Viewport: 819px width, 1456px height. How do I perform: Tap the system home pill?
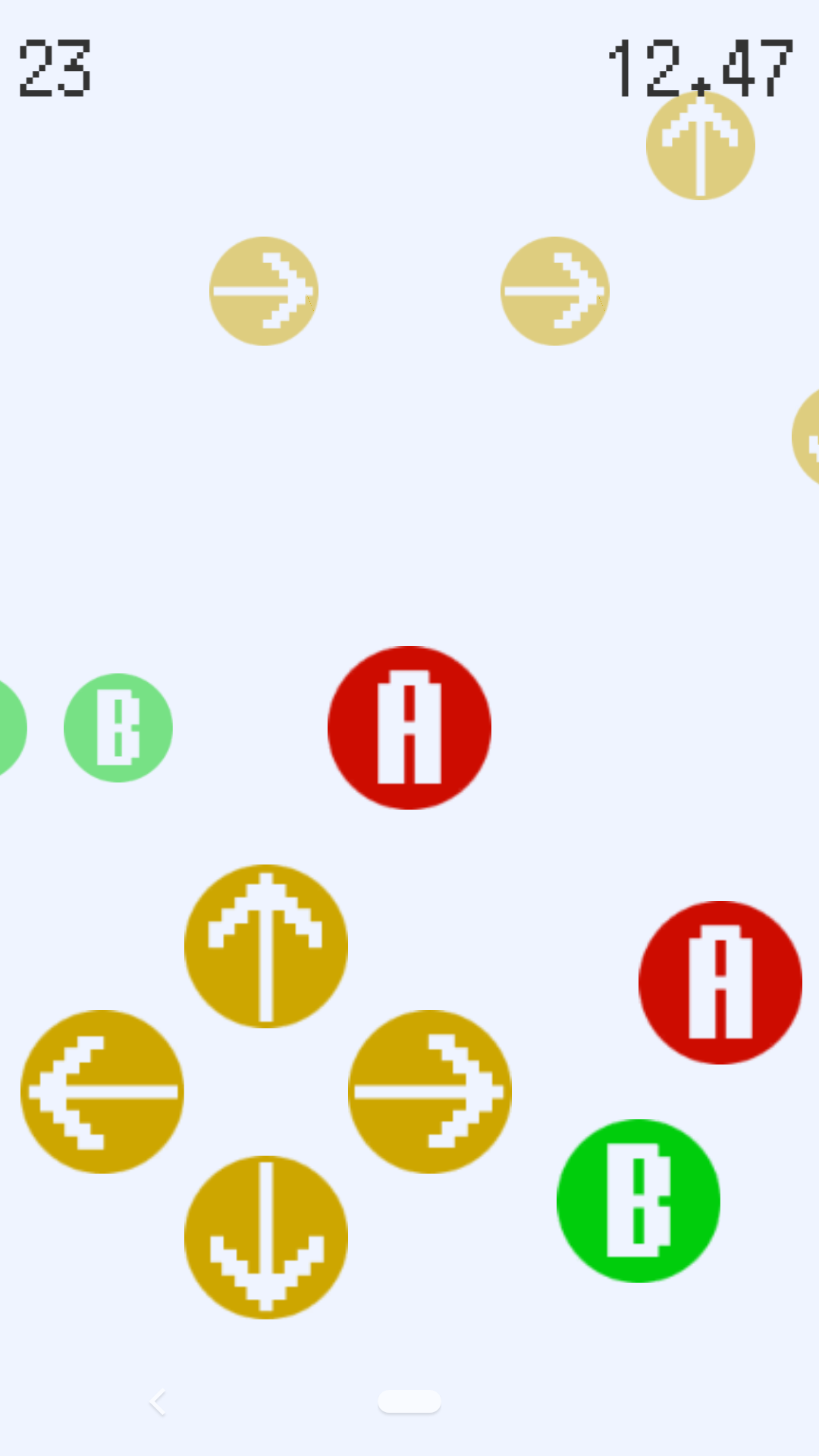click(x=409, y=1401)
